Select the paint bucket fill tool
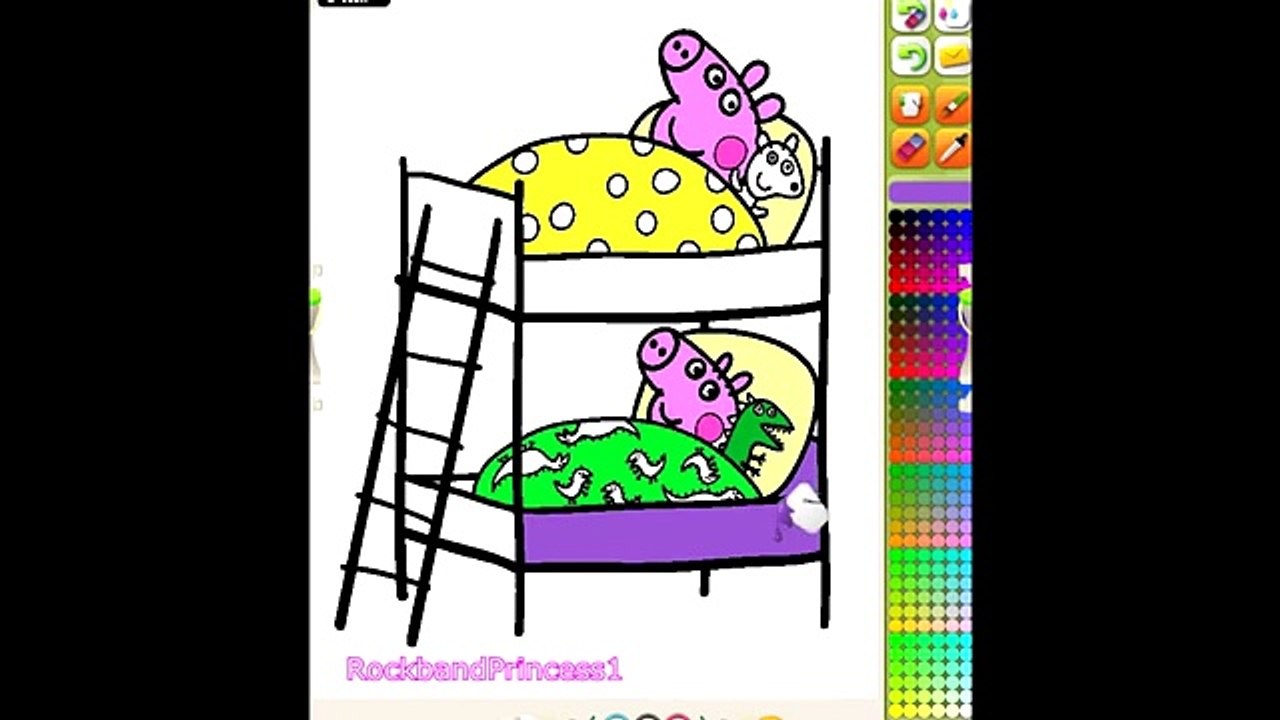 coord(910,103)
